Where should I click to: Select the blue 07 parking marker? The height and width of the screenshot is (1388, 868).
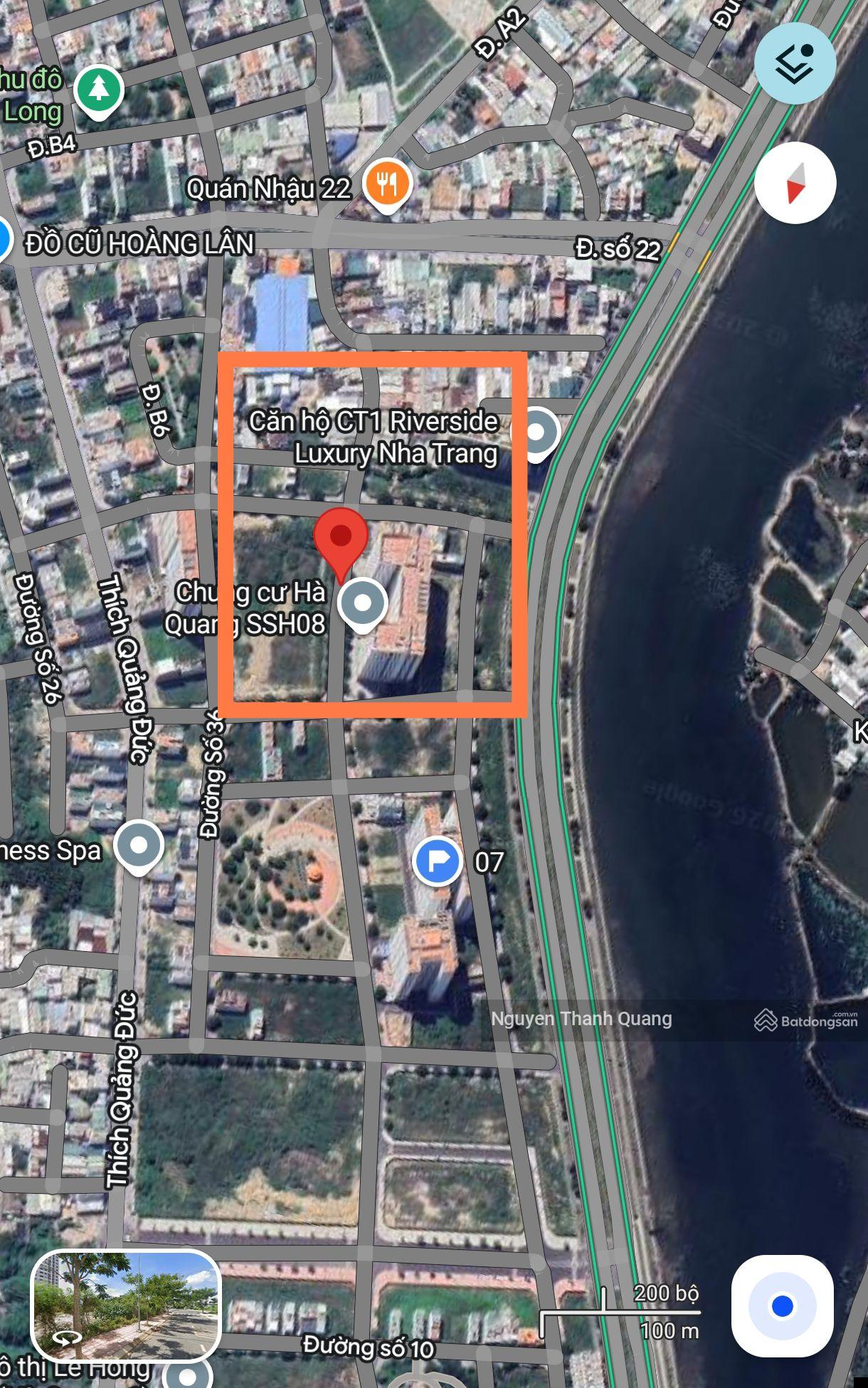[437, 862]
